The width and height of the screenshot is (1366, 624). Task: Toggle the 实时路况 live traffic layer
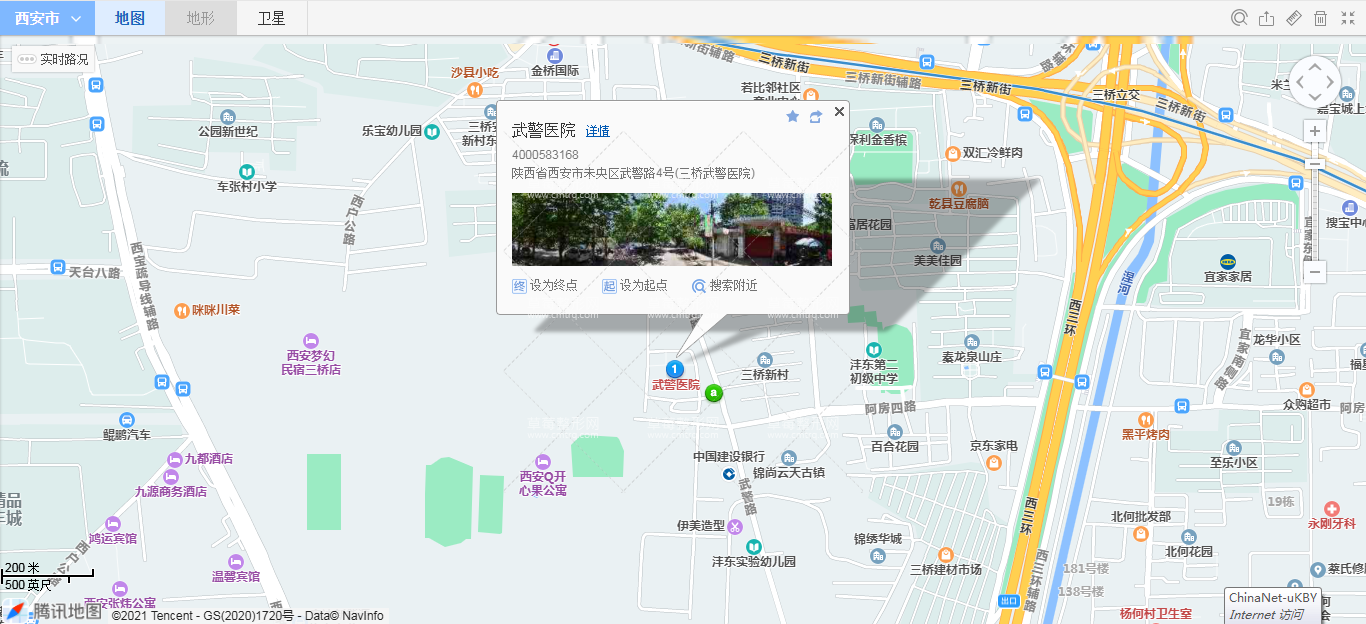54,60
